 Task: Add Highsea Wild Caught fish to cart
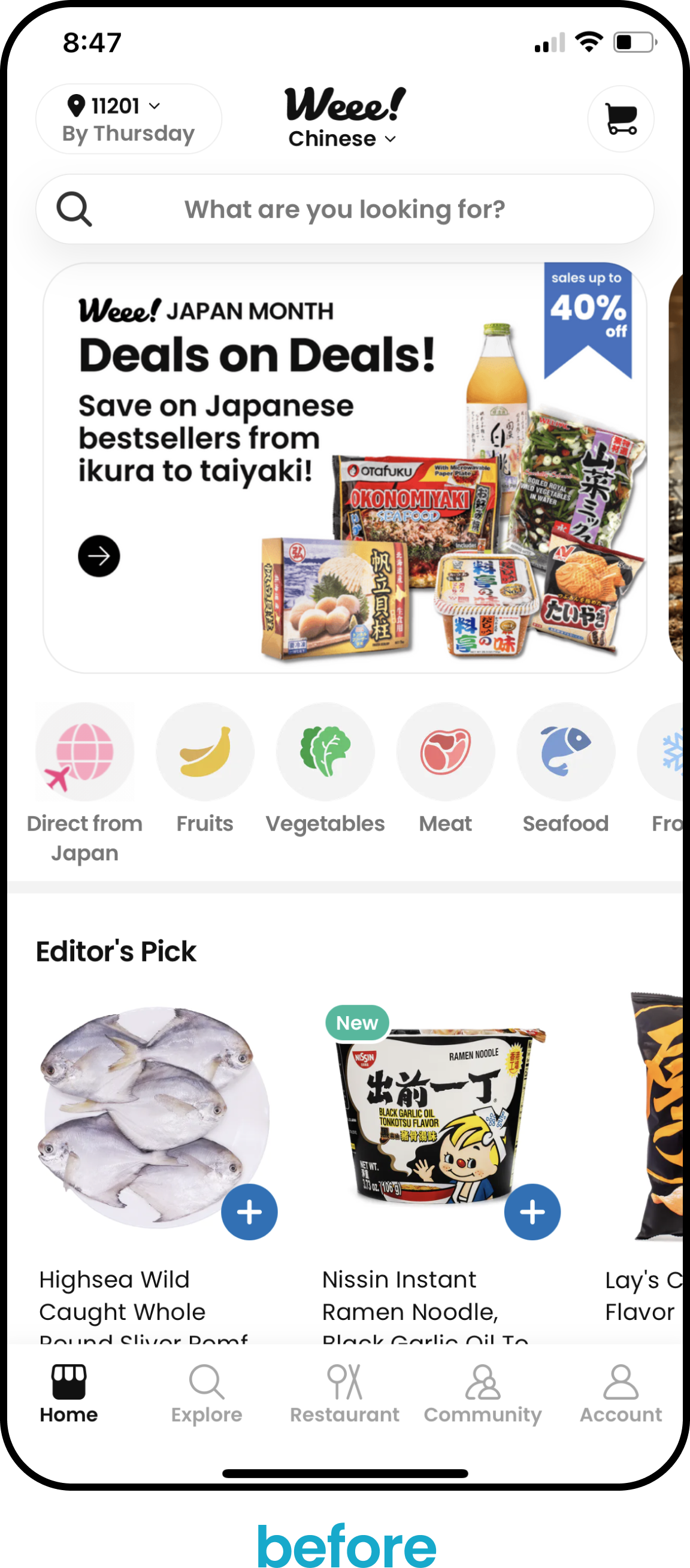250,1212
